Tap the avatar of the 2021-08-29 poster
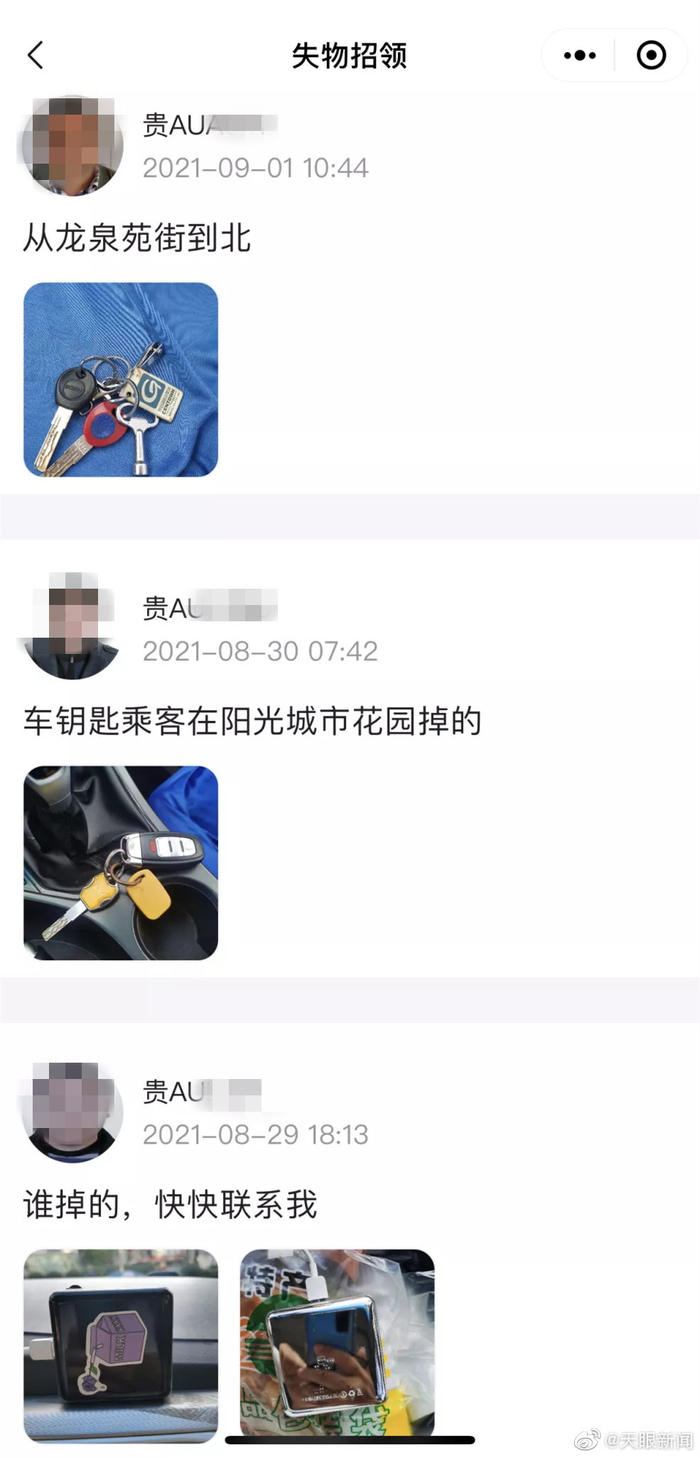Image resolution: width=700 pixels, height=1458 pixels. [x=72, y=1112]
